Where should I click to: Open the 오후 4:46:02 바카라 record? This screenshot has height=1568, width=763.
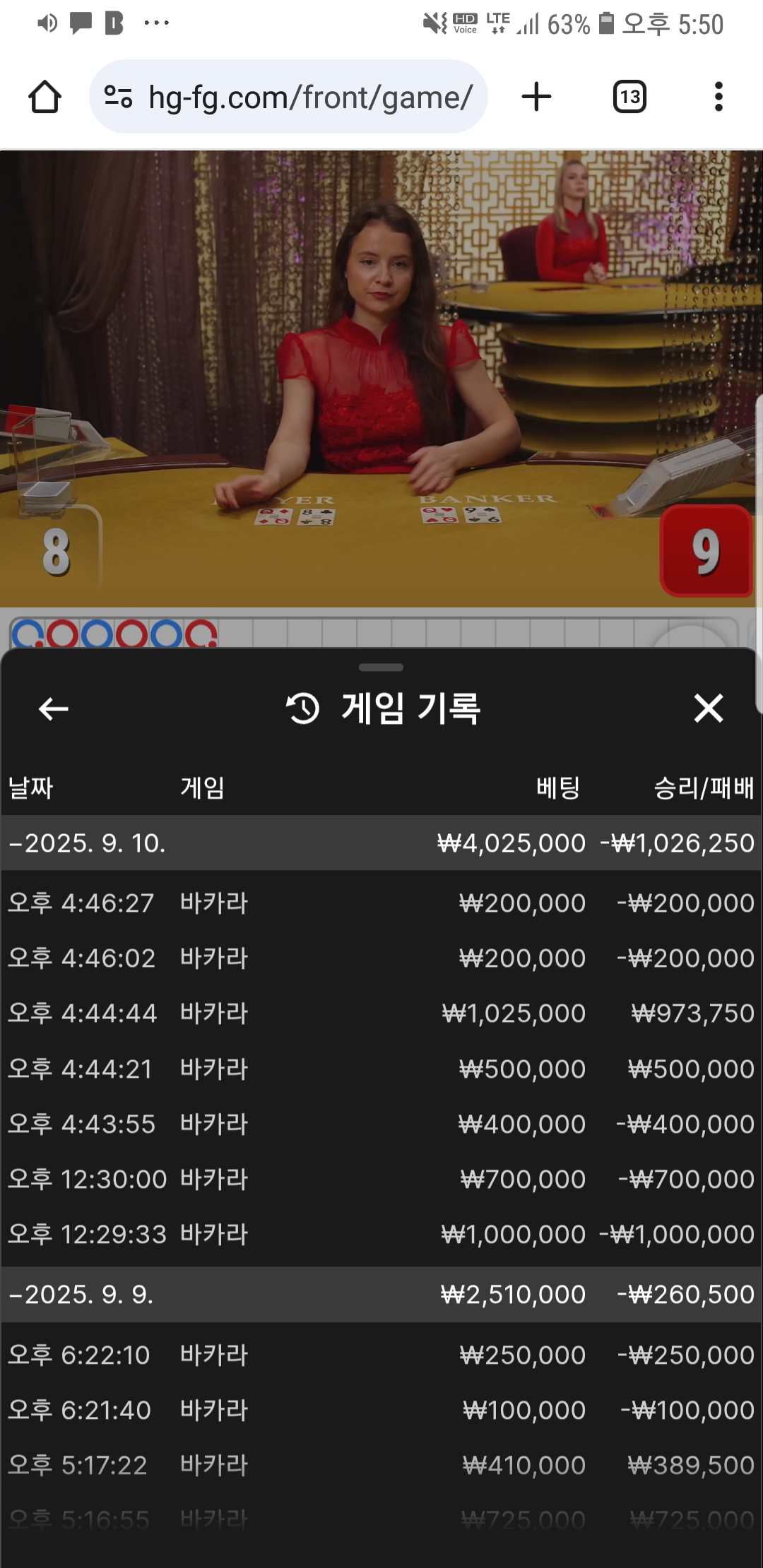coord(381,958)
